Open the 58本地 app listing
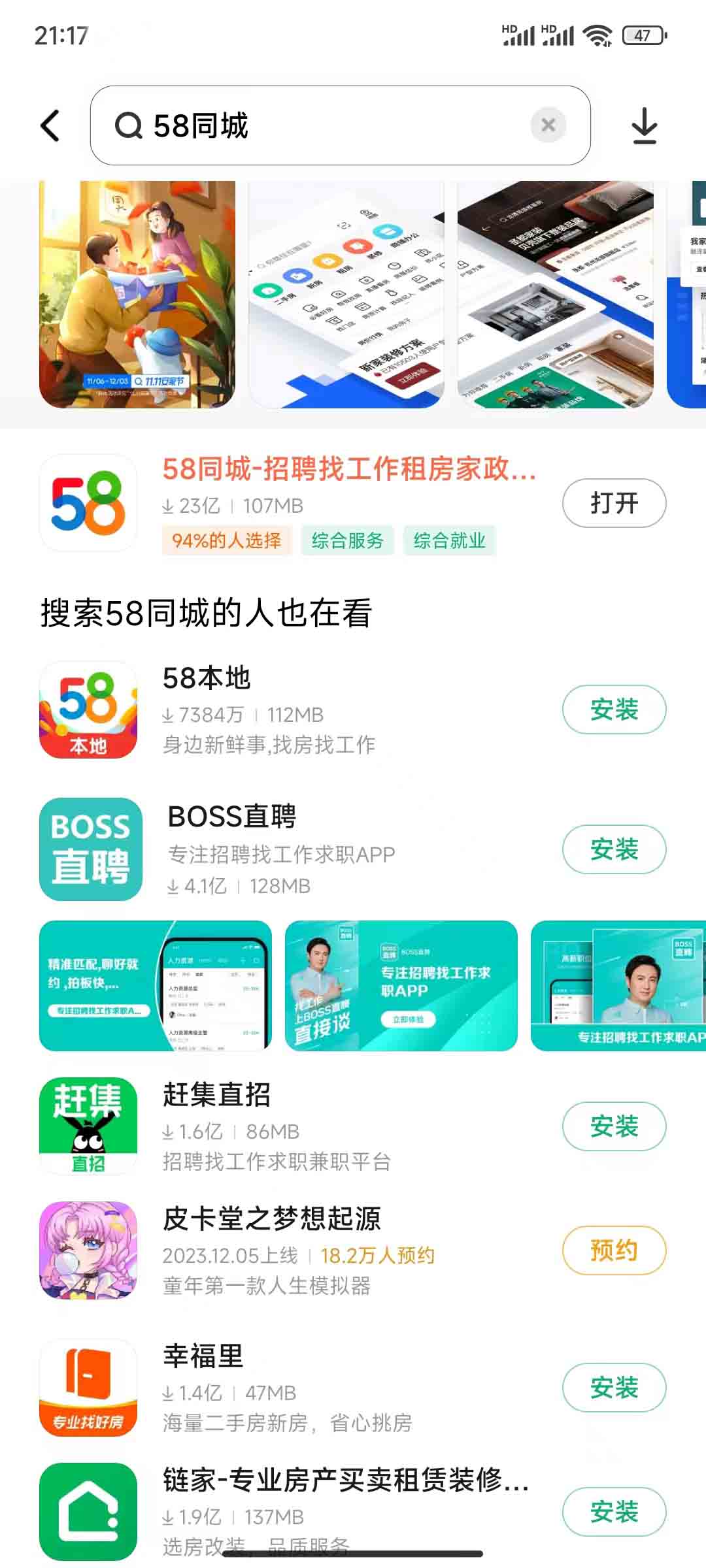 [207, 679]
